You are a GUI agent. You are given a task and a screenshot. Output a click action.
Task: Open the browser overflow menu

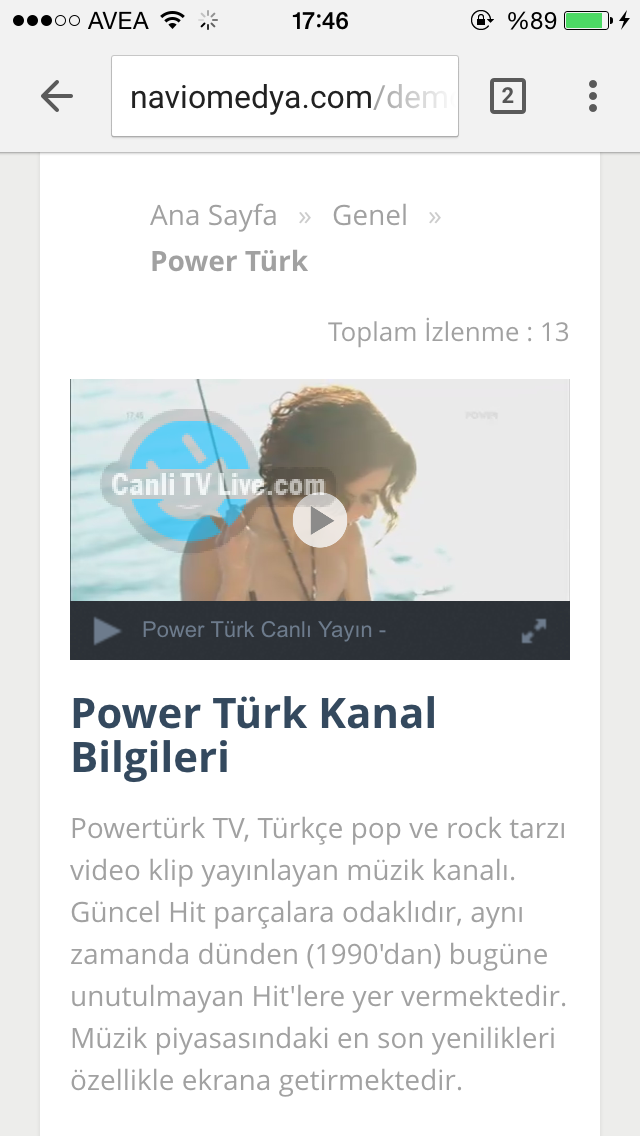pyautogui.click(x=593, y=96)
